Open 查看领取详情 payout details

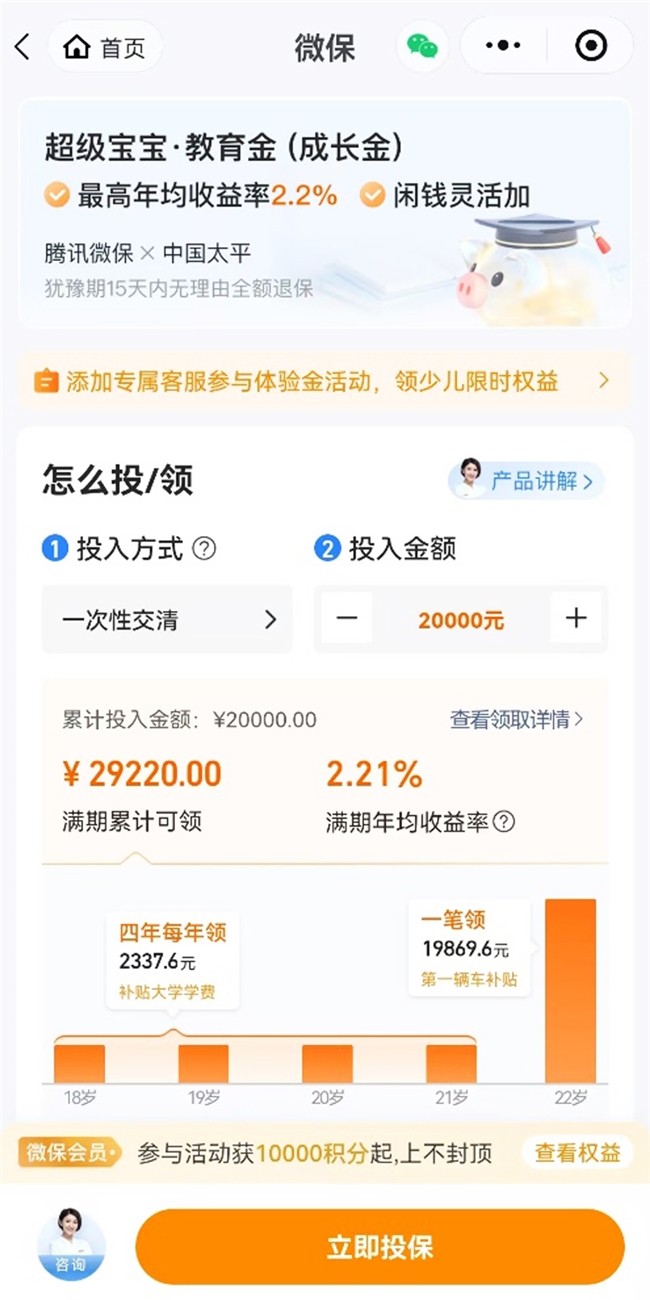516,719
